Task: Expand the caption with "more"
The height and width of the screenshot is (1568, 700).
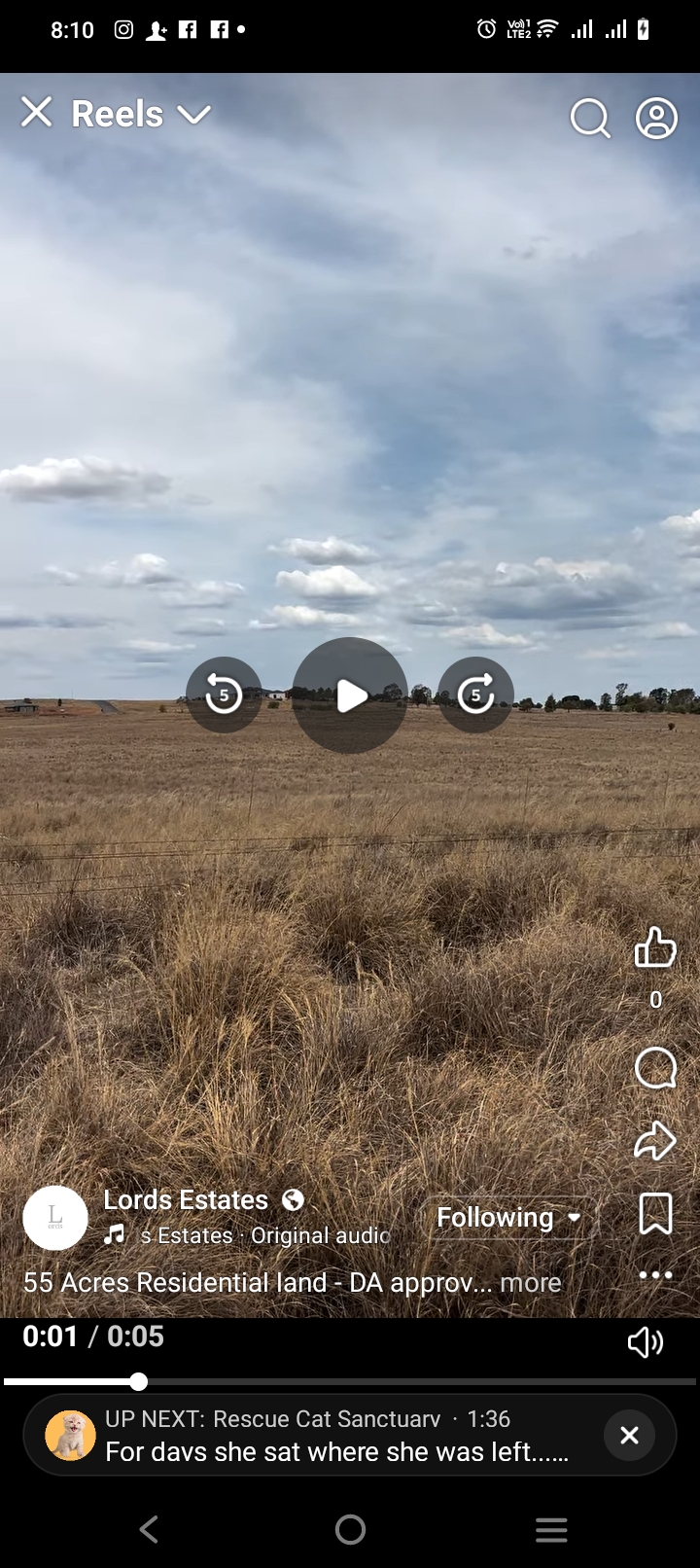Action: 530,1283
